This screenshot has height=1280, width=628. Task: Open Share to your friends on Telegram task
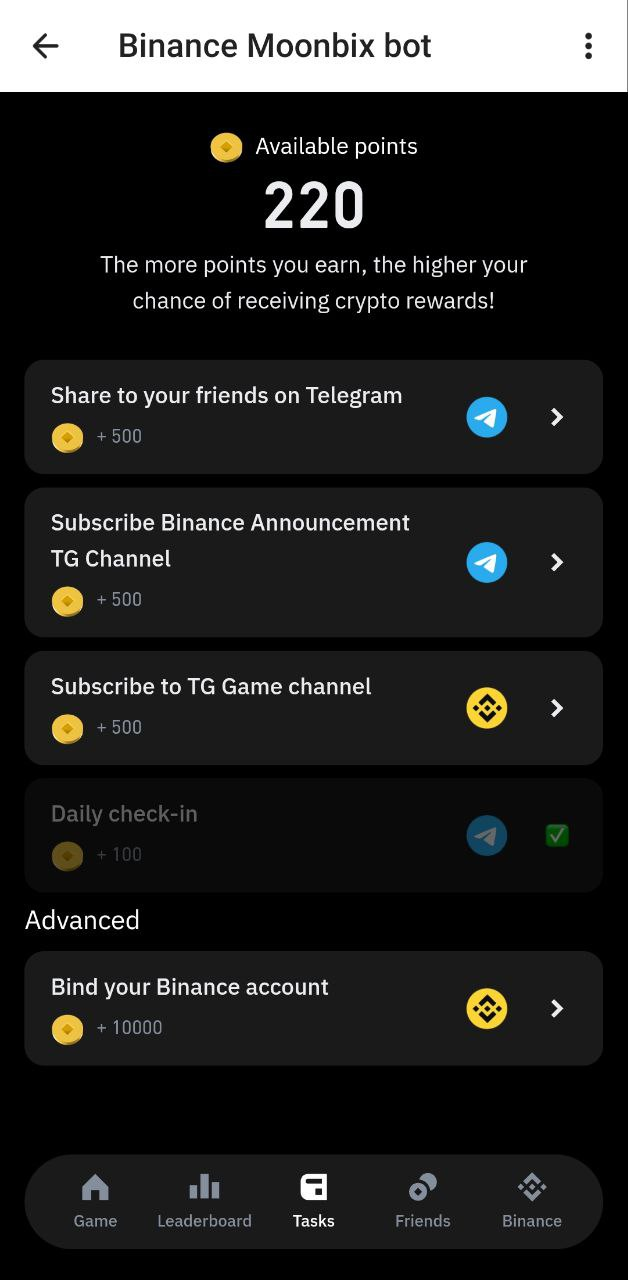313,417
